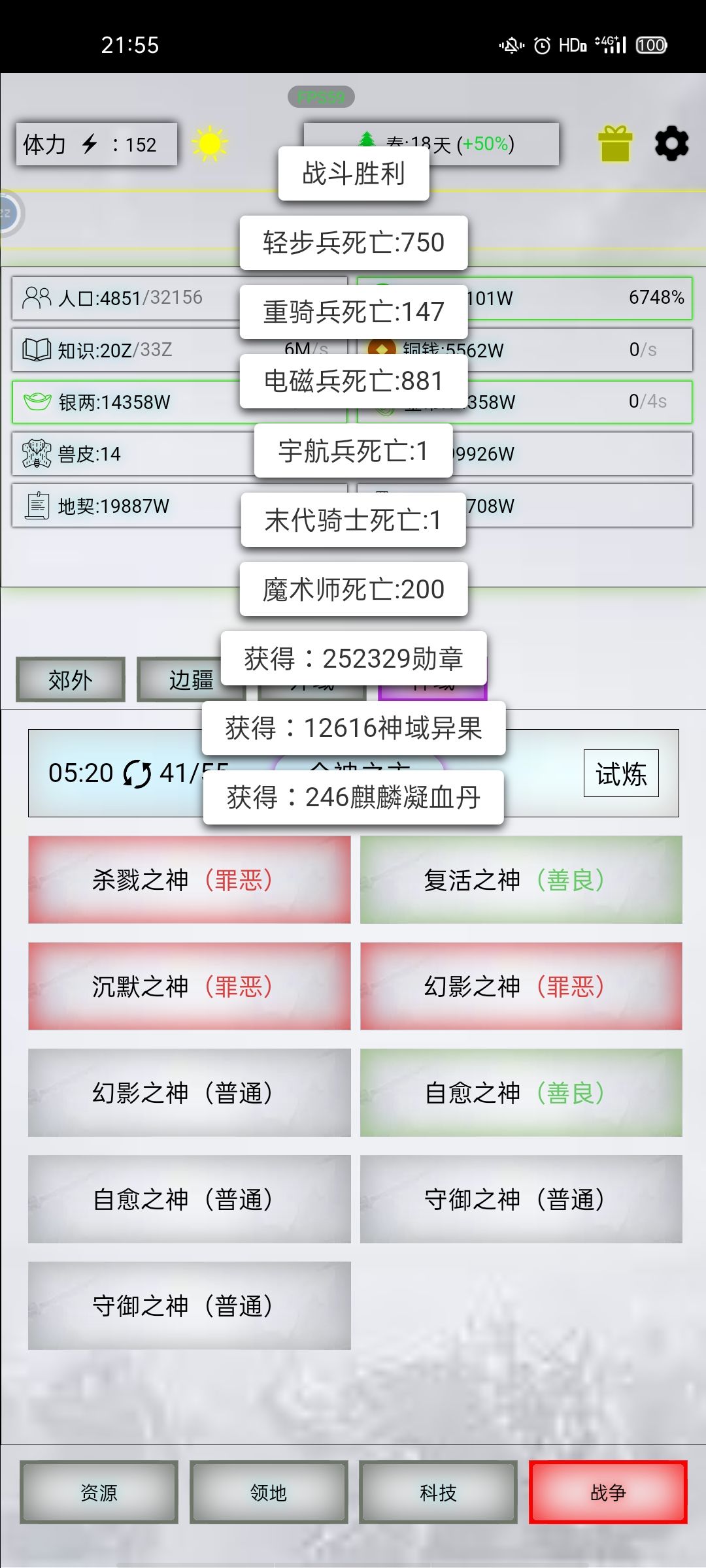706x1568 pixels.
Task: Select 杀戮之神 (罪恶)
Action: point(189,879)
